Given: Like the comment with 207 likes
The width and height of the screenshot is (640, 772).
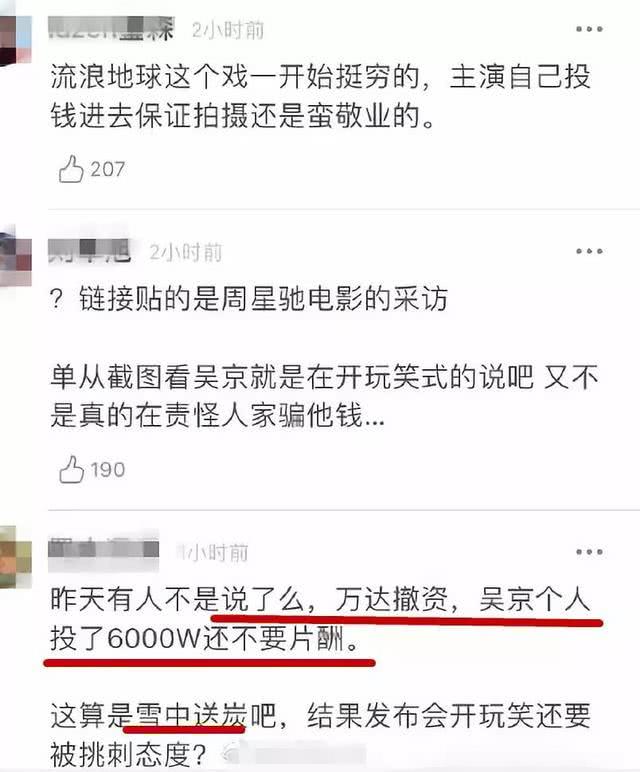Looking at the screenshot, I should click(71, 171).
